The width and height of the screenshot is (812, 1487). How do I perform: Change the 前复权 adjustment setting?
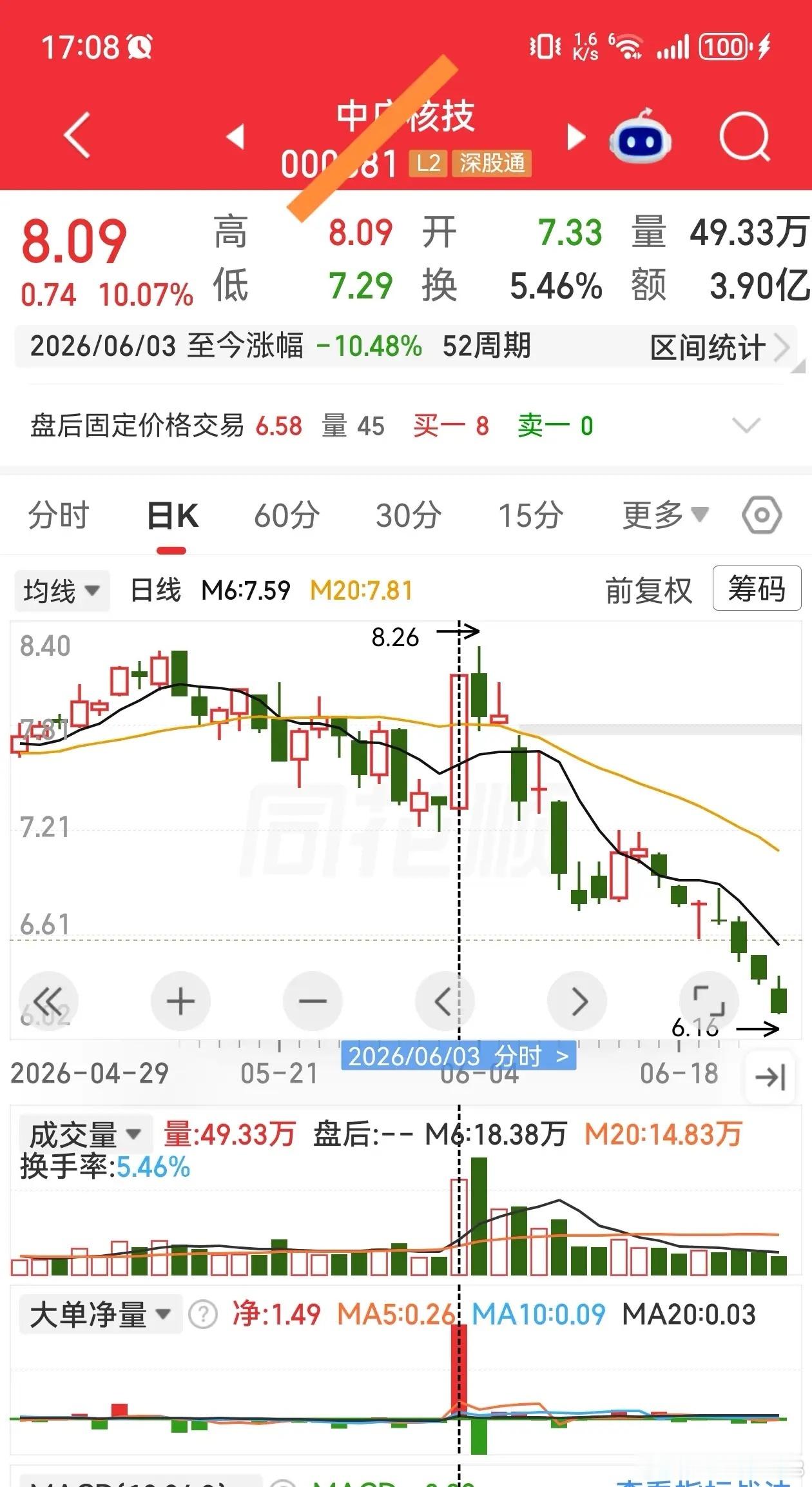648,591
